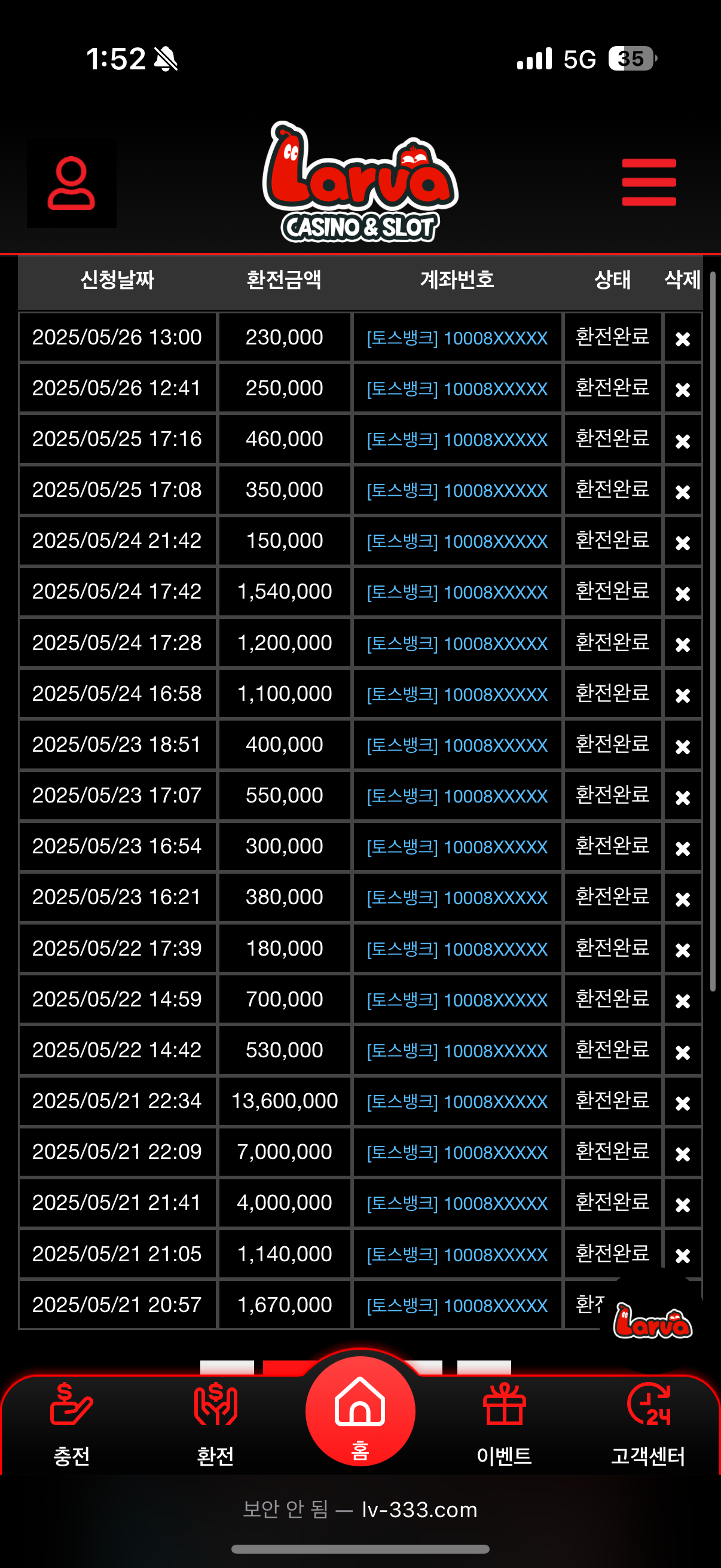
Task: Delete the 2025/05/21 22:34 withdrawal record
Action: click(683, 1102)
